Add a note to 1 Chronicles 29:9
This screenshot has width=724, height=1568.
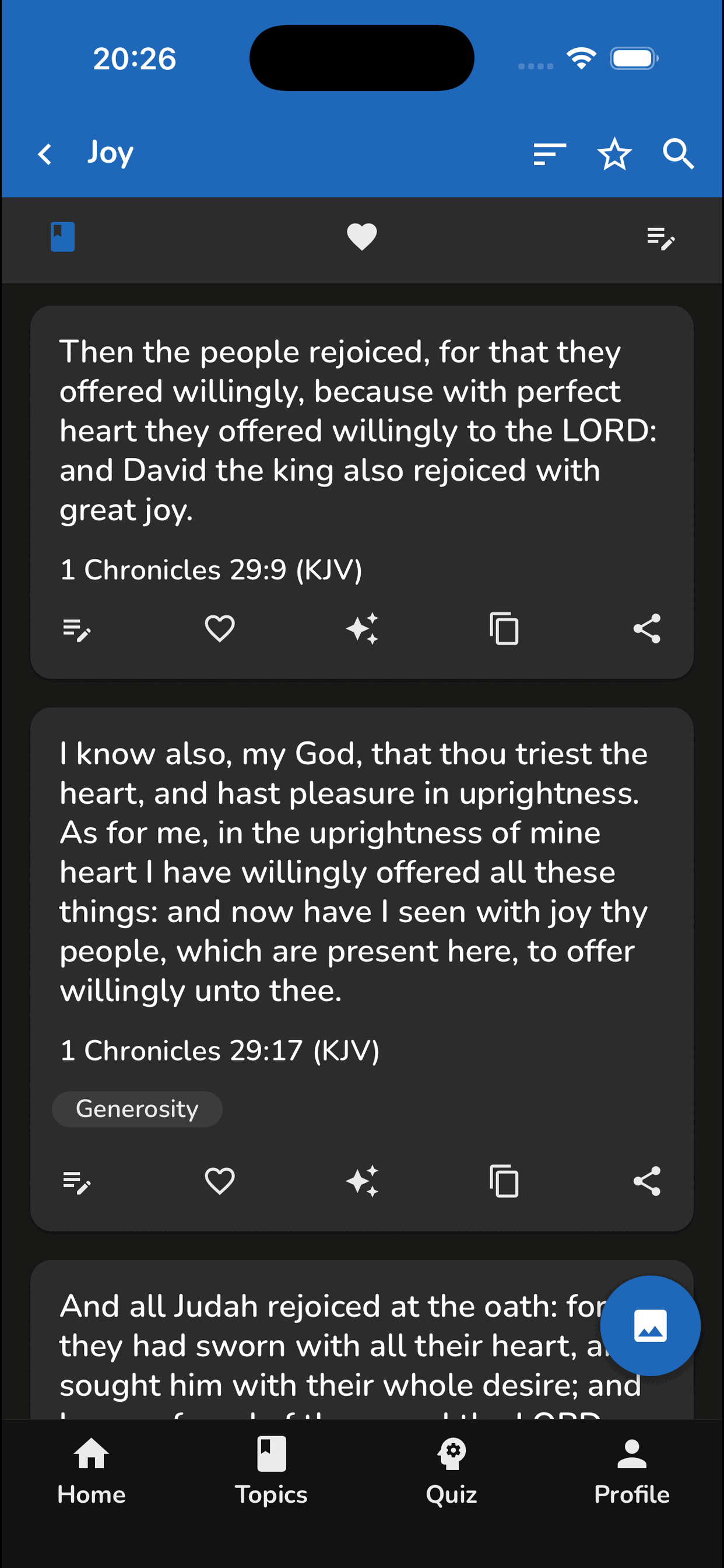point(77,629)
